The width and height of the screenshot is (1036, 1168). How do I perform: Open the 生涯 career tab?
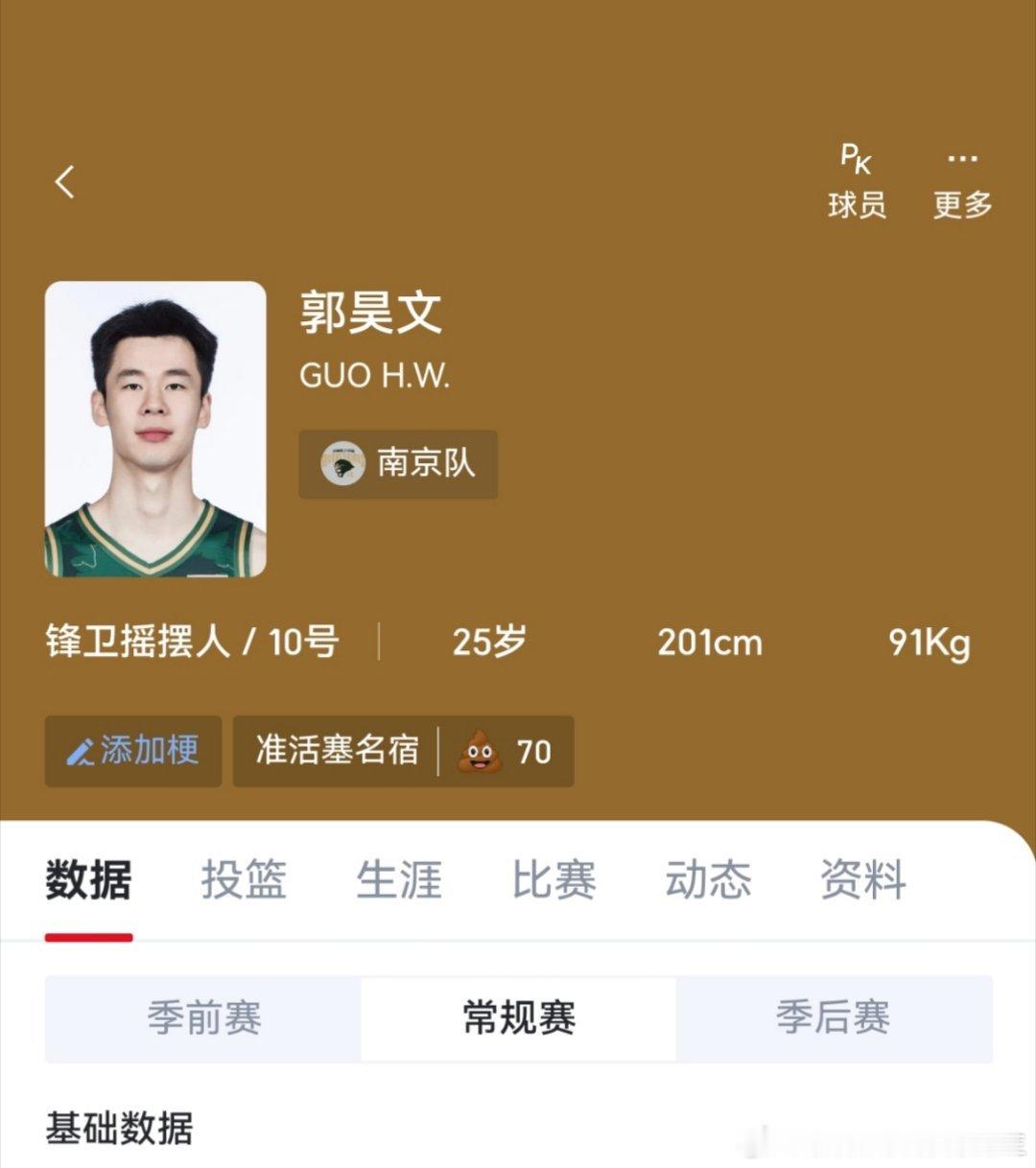point(399,880)
